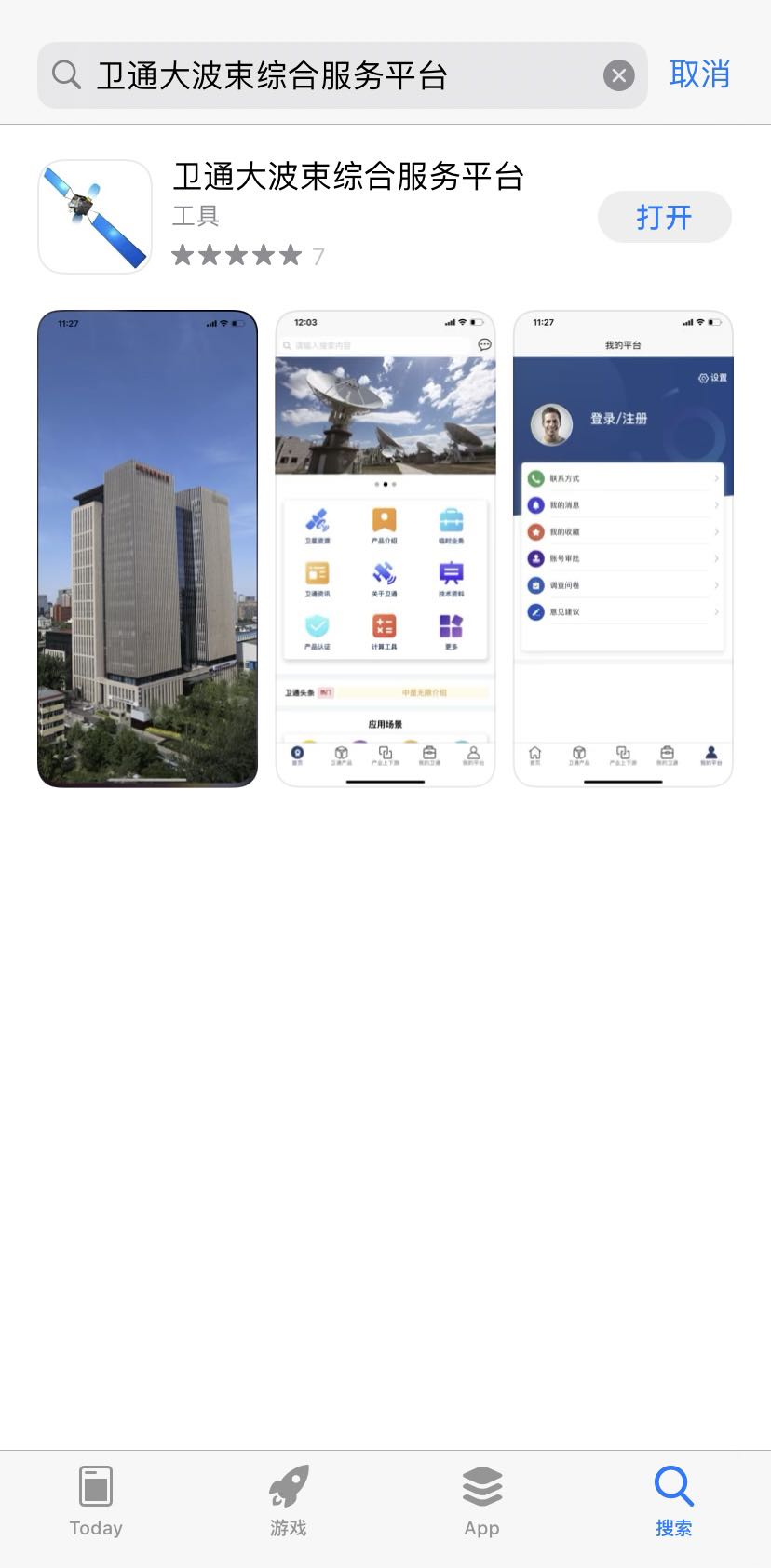View the 我的平台 profile screenshot
Image resolution: width=771 pixels, height=1568 pixels.
(x=623, y=549)
